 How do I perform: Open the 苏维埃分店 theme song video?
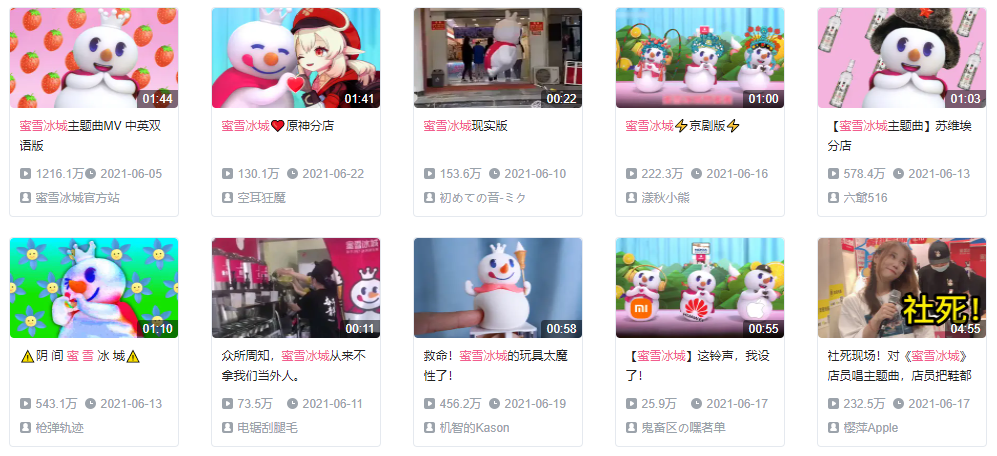click(x=901, y=58)
